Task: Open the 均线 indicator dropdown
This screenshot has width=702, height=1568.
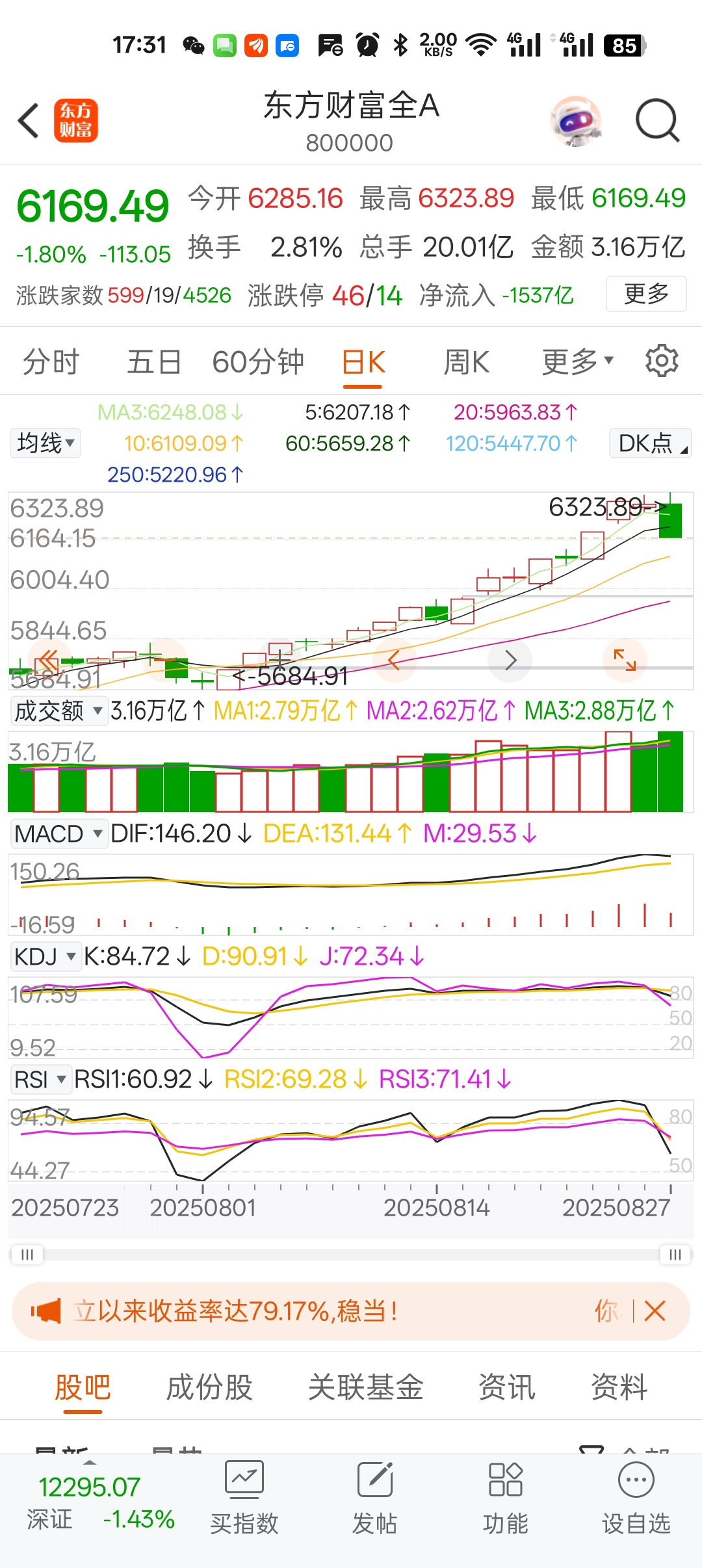Action: (45, 443)
